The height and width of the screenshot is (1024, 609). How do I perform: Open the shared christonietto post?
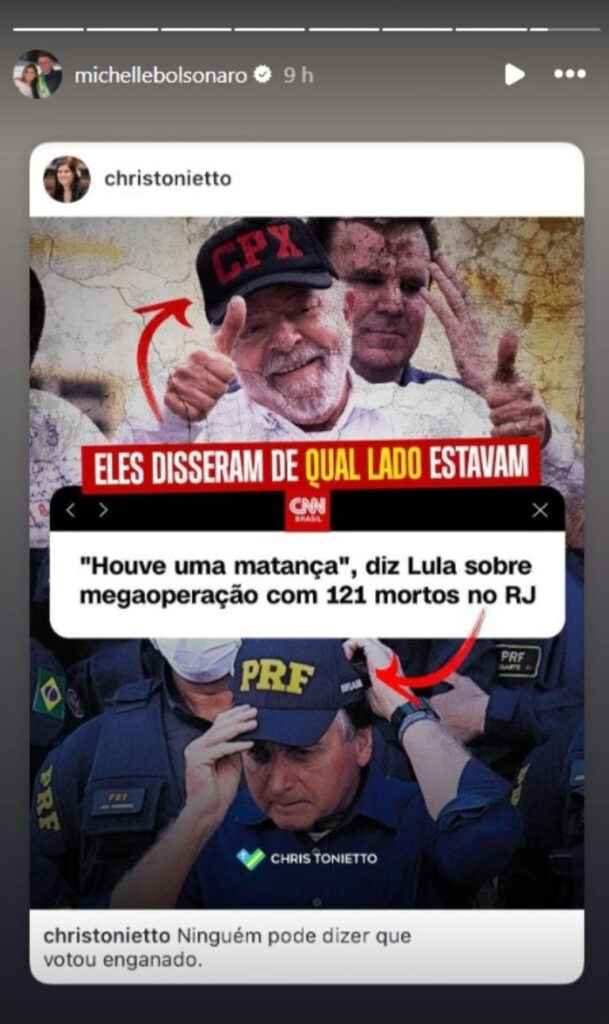(x=306, y=560)
